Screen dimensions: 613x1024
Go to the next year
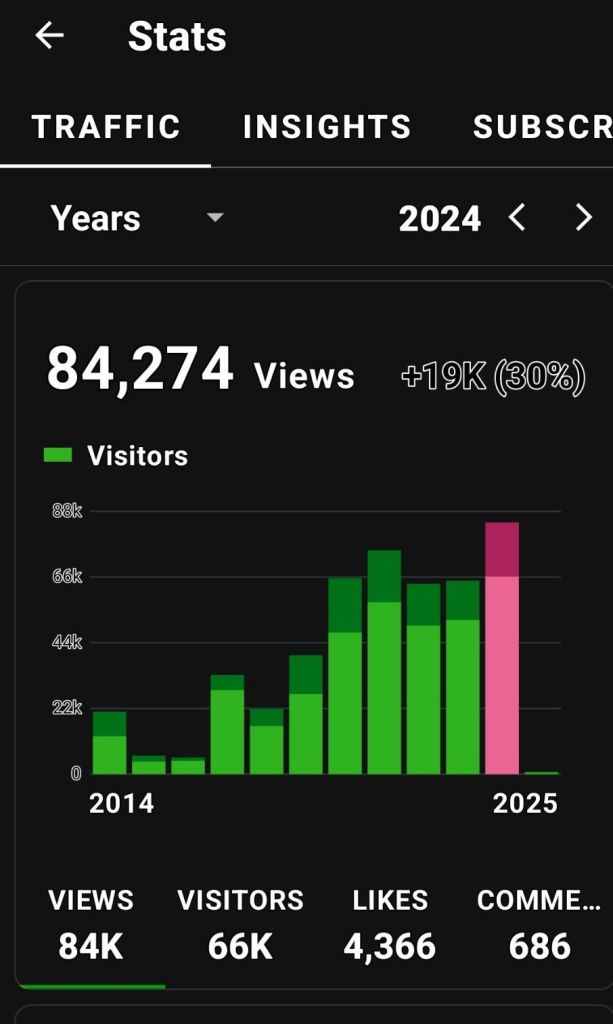click(584, 218)
